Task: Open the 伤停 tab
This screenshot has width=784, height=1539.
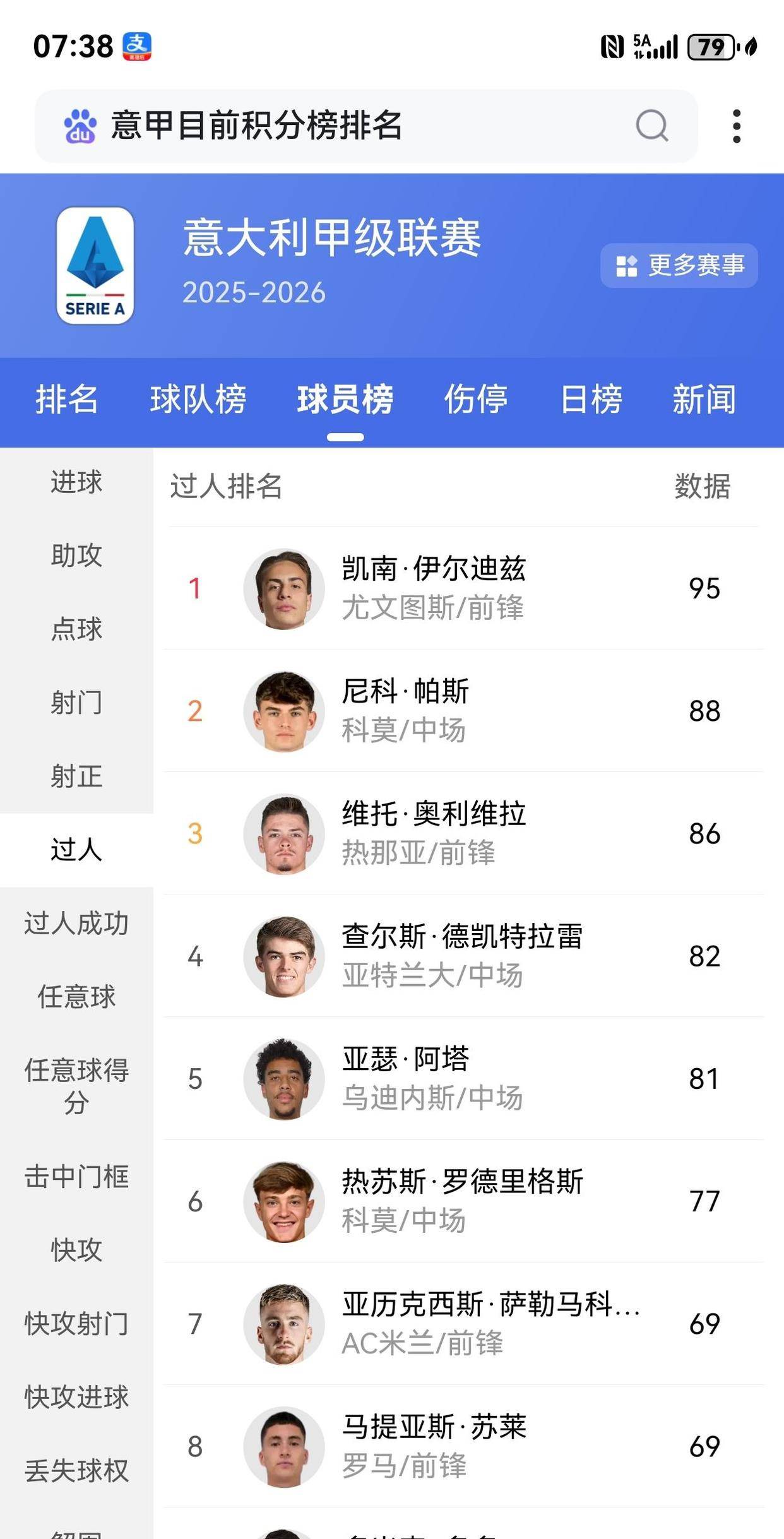Action: pos(476,400)
